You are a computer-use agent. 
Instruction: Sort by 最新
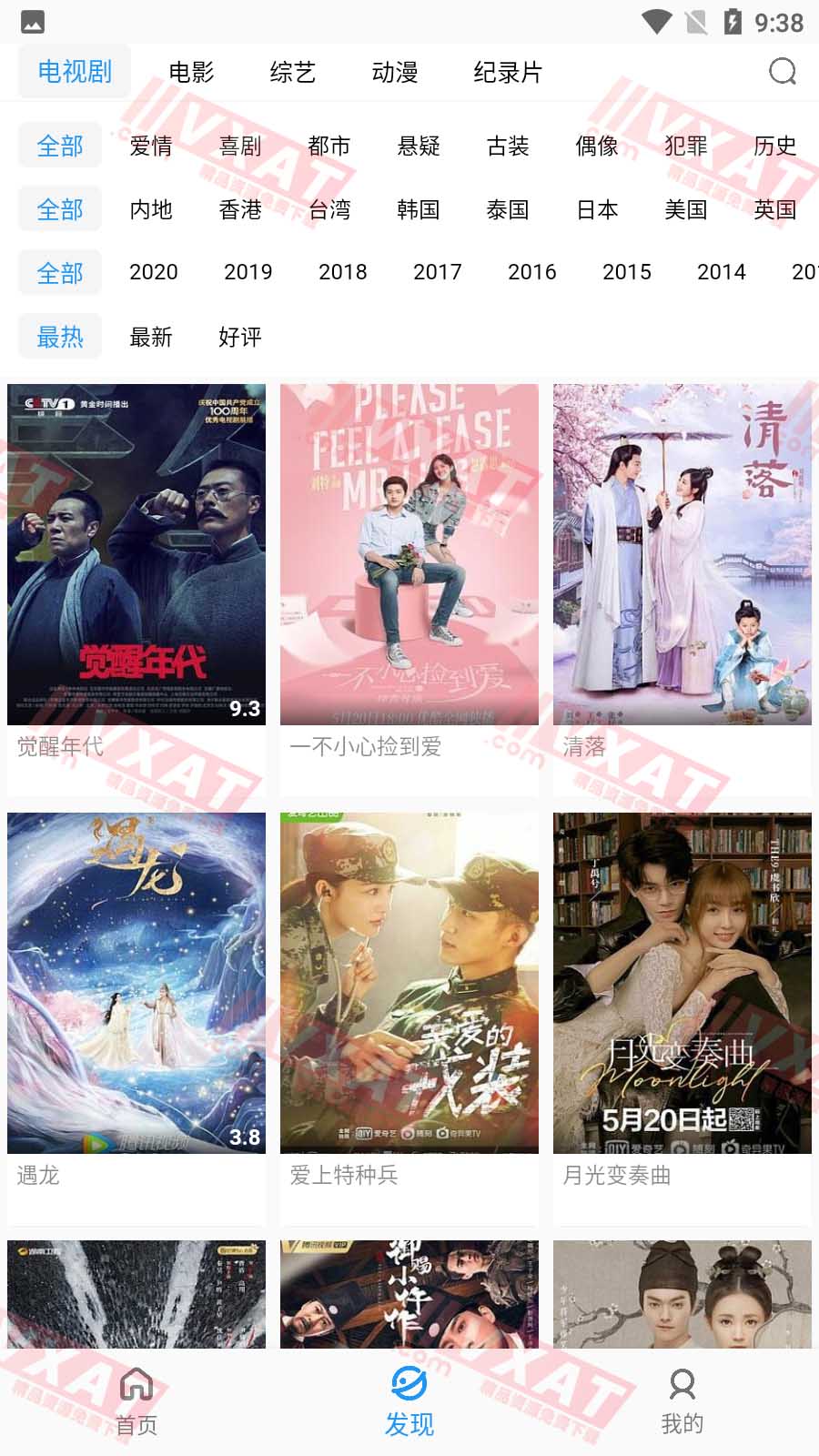pyautogui.click(x=151, y=337)
